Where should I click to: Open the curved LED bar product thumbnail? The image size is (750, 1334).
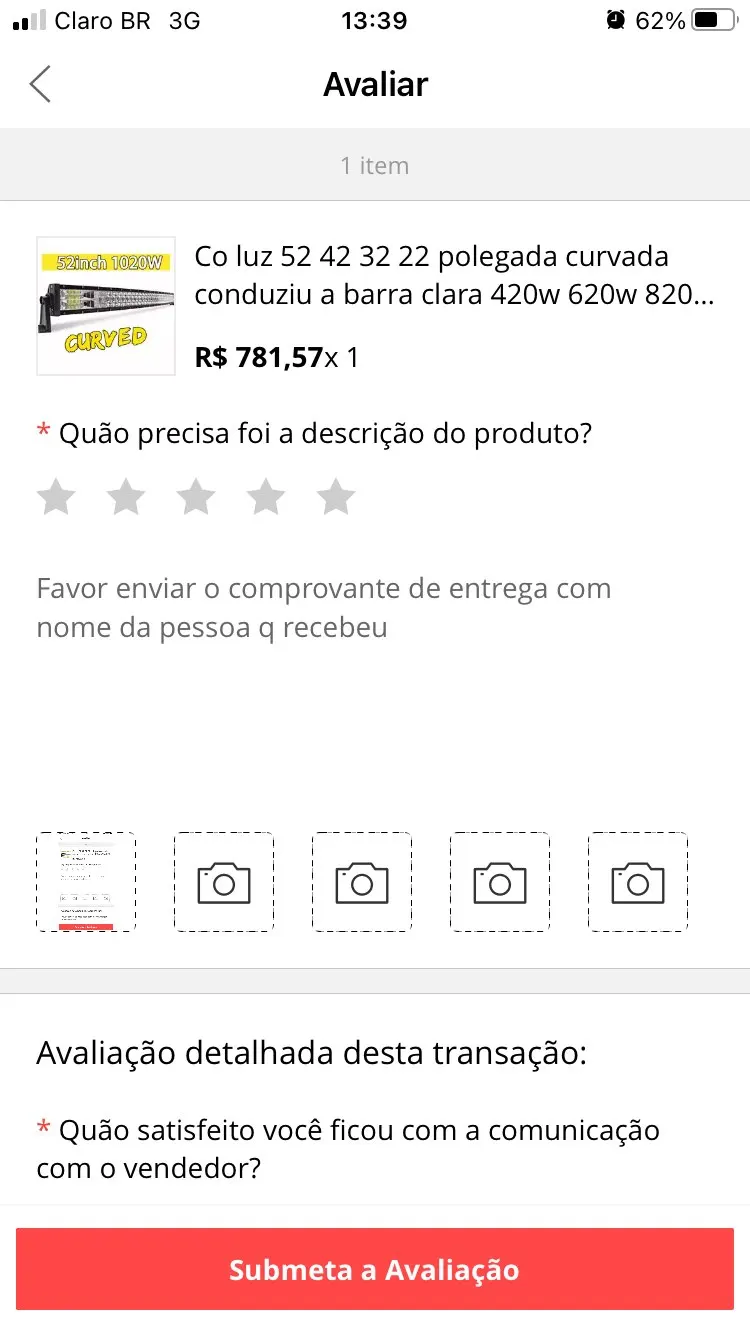106,306
